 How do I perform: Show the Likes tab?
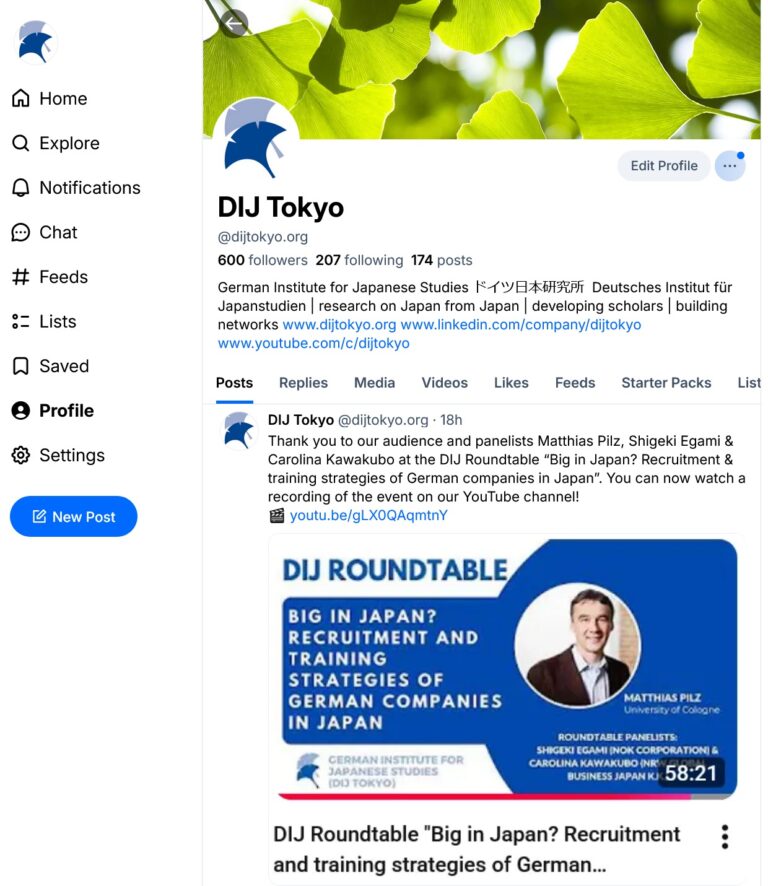tap(511, 382)
